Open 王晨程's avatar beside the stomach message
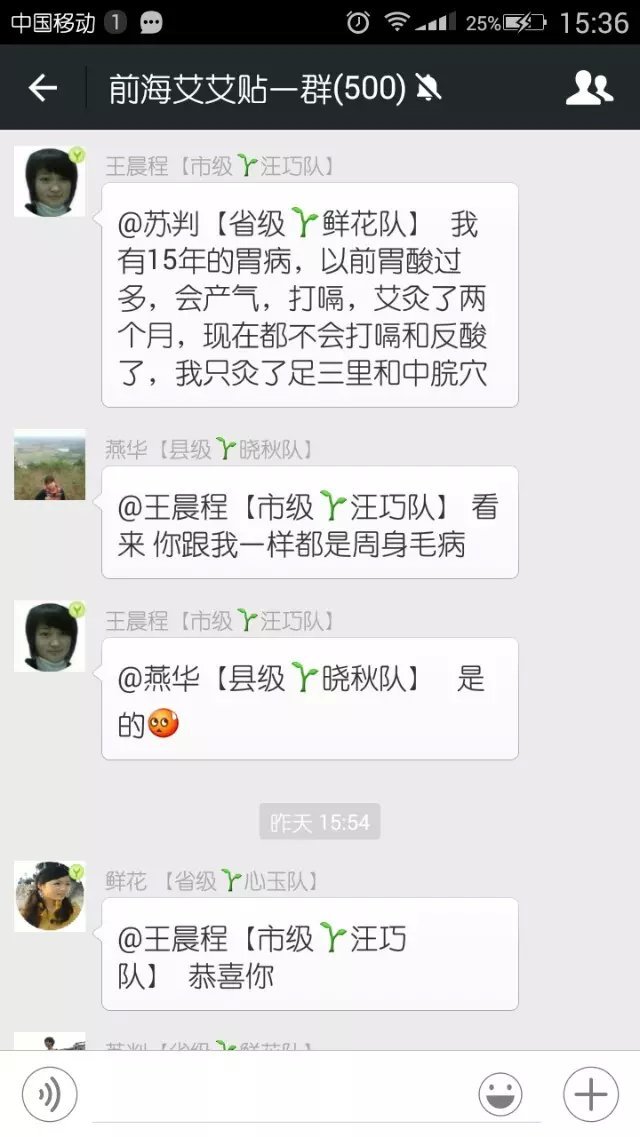The width and height of the screenshot is (640, 1137). [x=49, y=181]
